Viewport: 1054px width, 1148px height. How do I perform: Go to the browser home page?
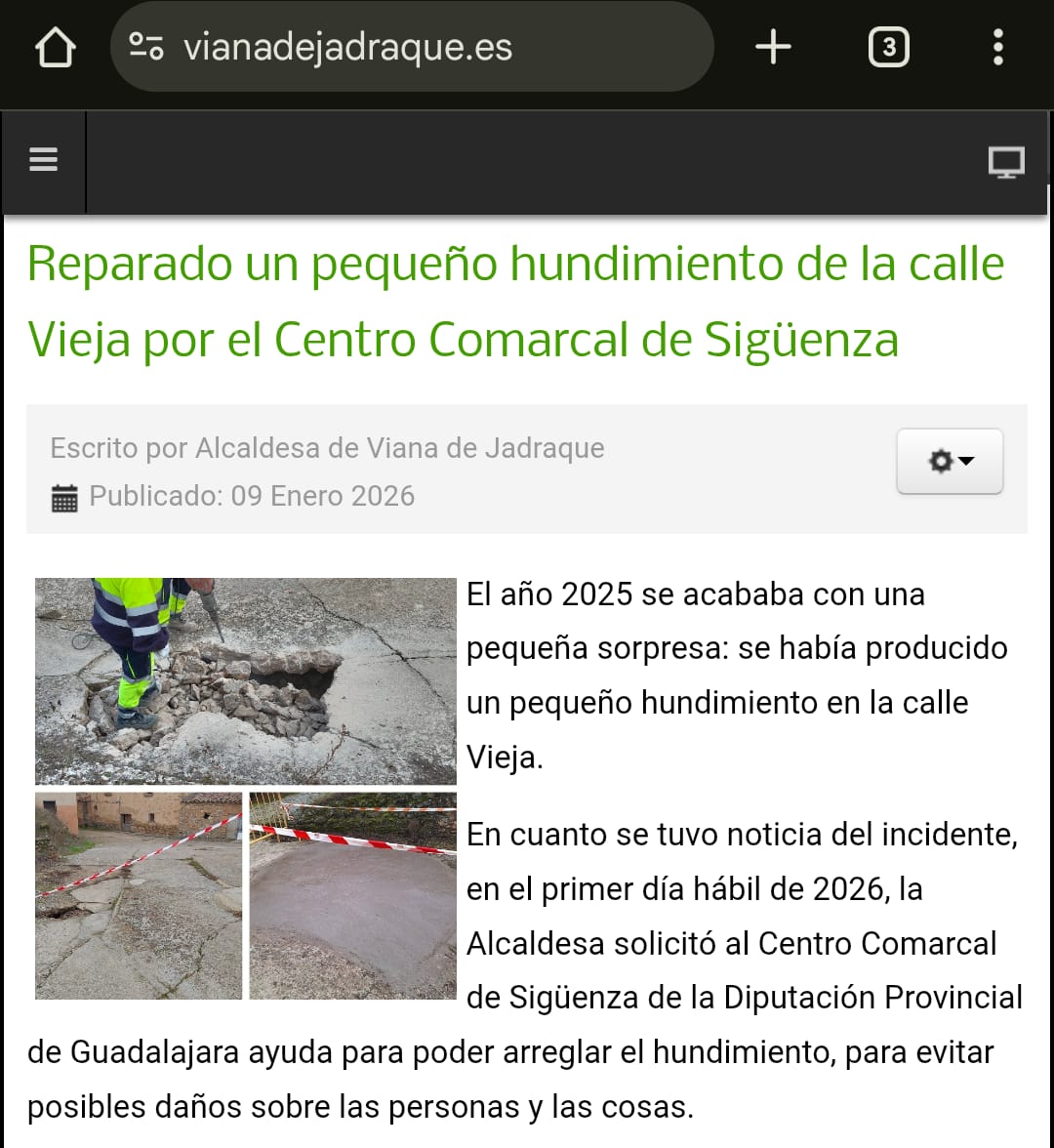pyautogui.click(x=56, y=48)
